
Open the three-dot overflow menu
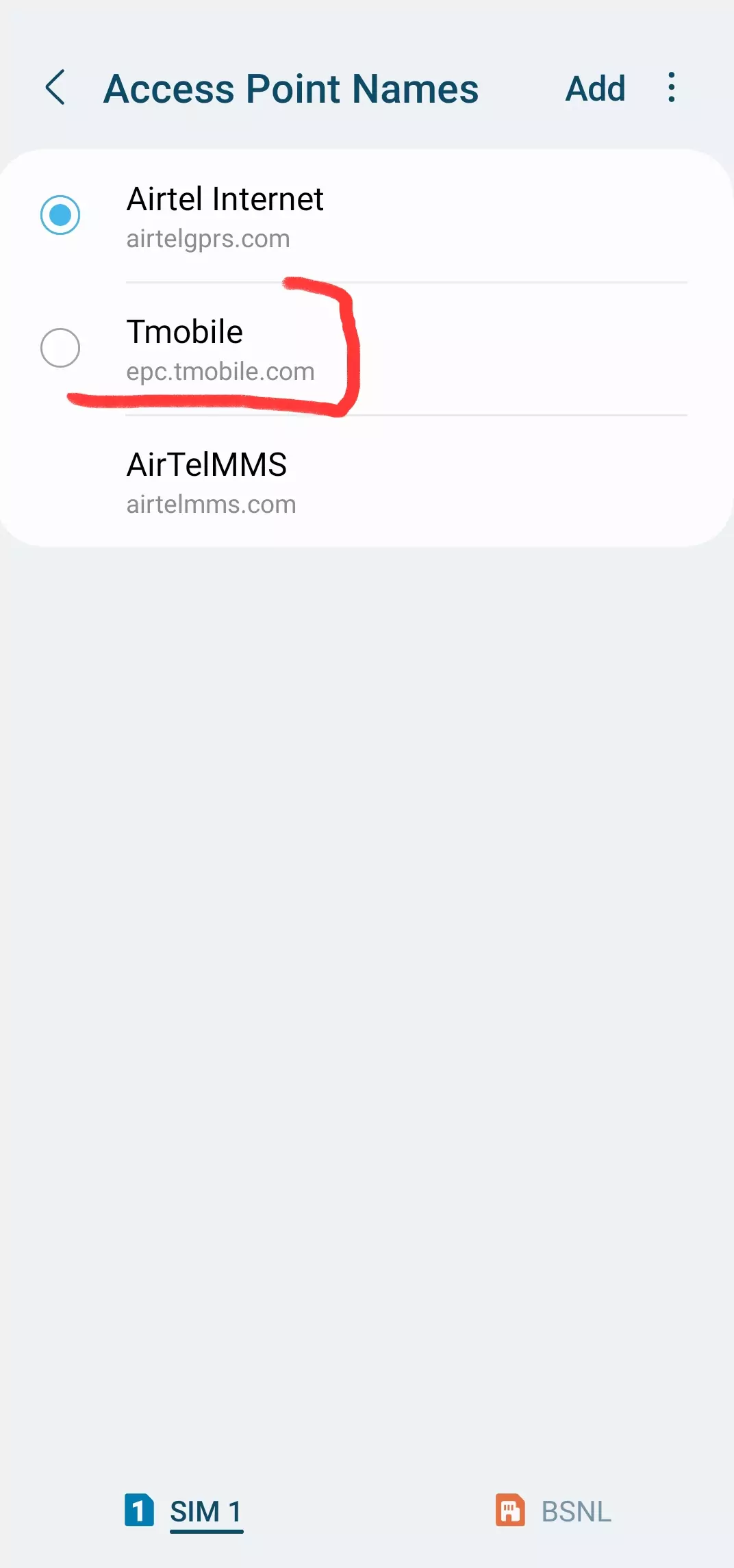pyautogui.click(x=672, y=88)
